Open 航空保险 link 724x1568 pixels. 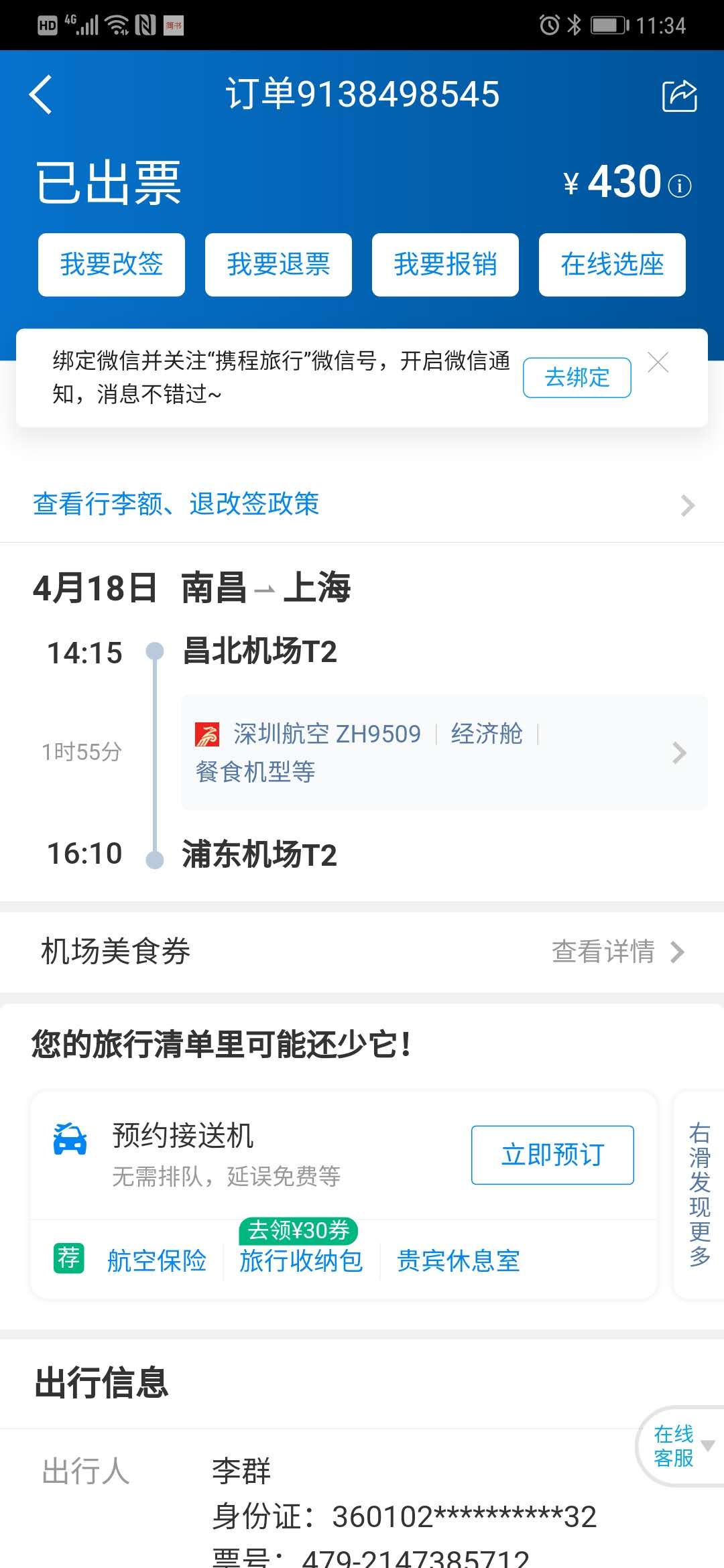[x=157, y=1260]
